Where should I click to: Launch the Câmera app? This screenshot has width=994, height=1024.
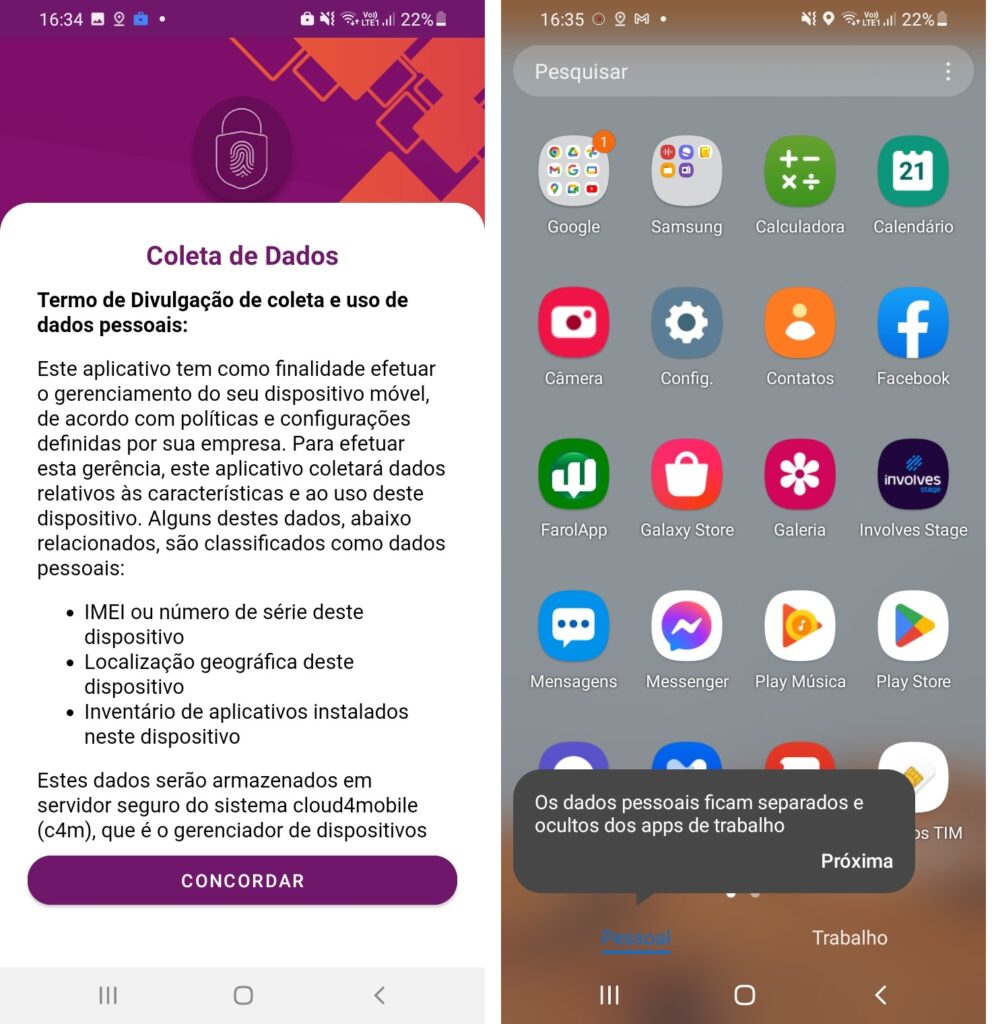pos(573,323)
